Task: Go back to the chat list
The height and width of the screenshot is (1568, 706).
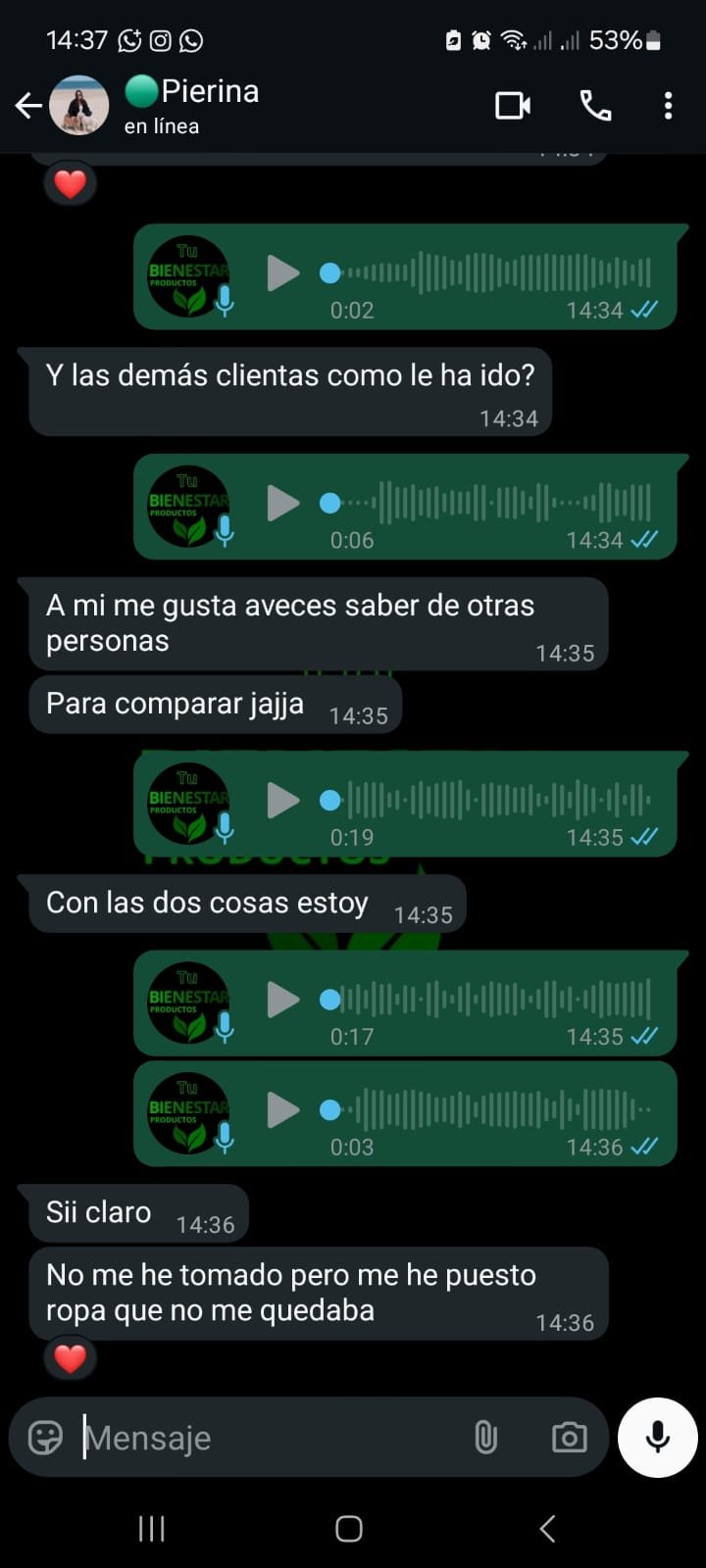Action: coord(28,106)
